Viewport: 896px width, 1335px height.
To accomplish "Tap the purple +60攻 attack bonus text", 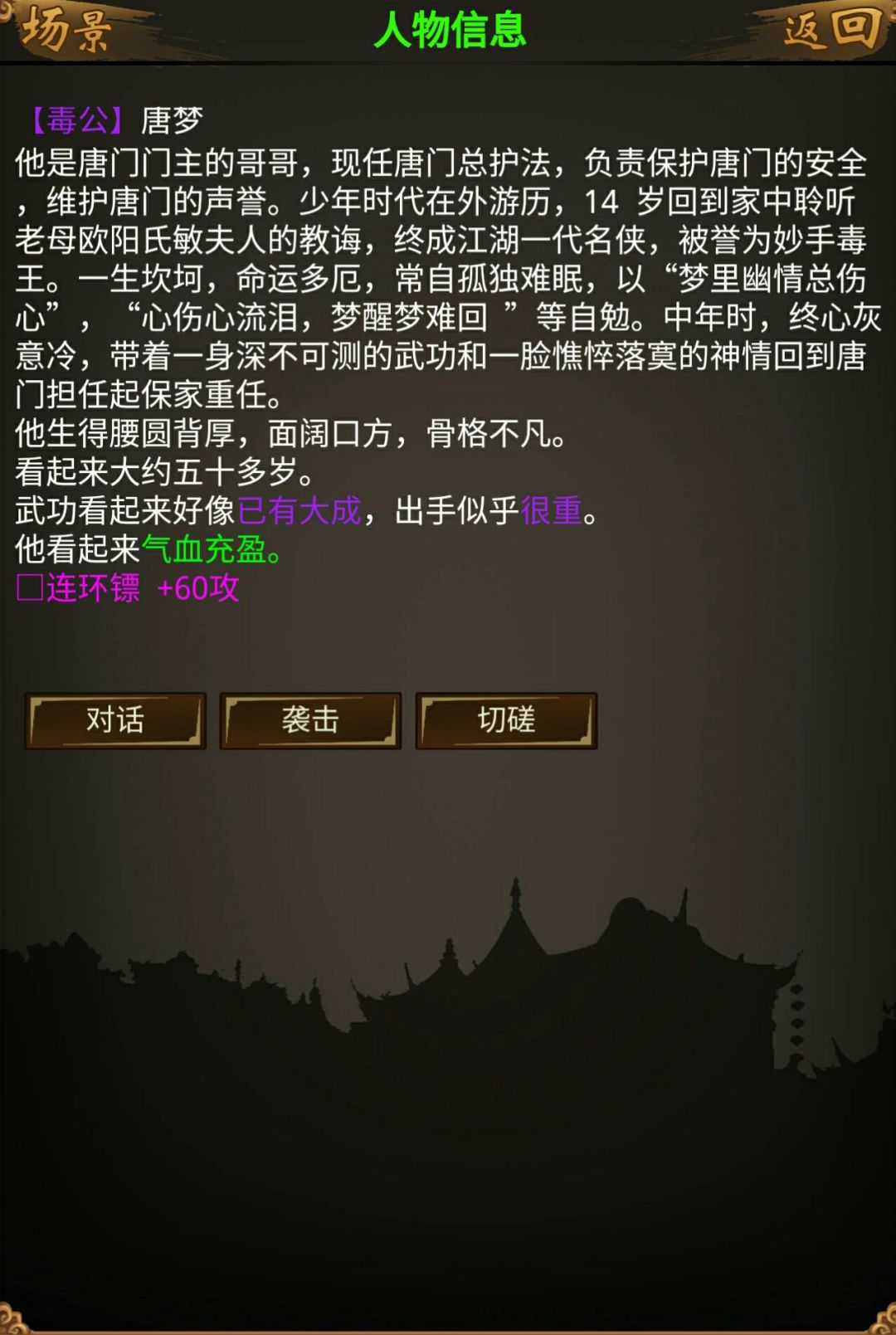I will [197, 591].
